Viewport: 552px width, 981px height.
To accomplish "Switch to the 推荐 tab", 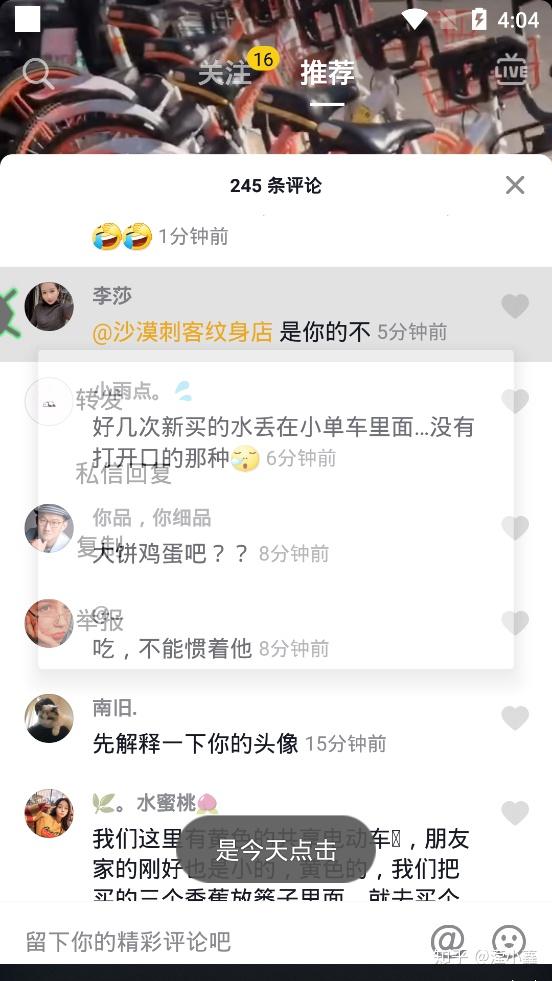I will coord(327,73).
